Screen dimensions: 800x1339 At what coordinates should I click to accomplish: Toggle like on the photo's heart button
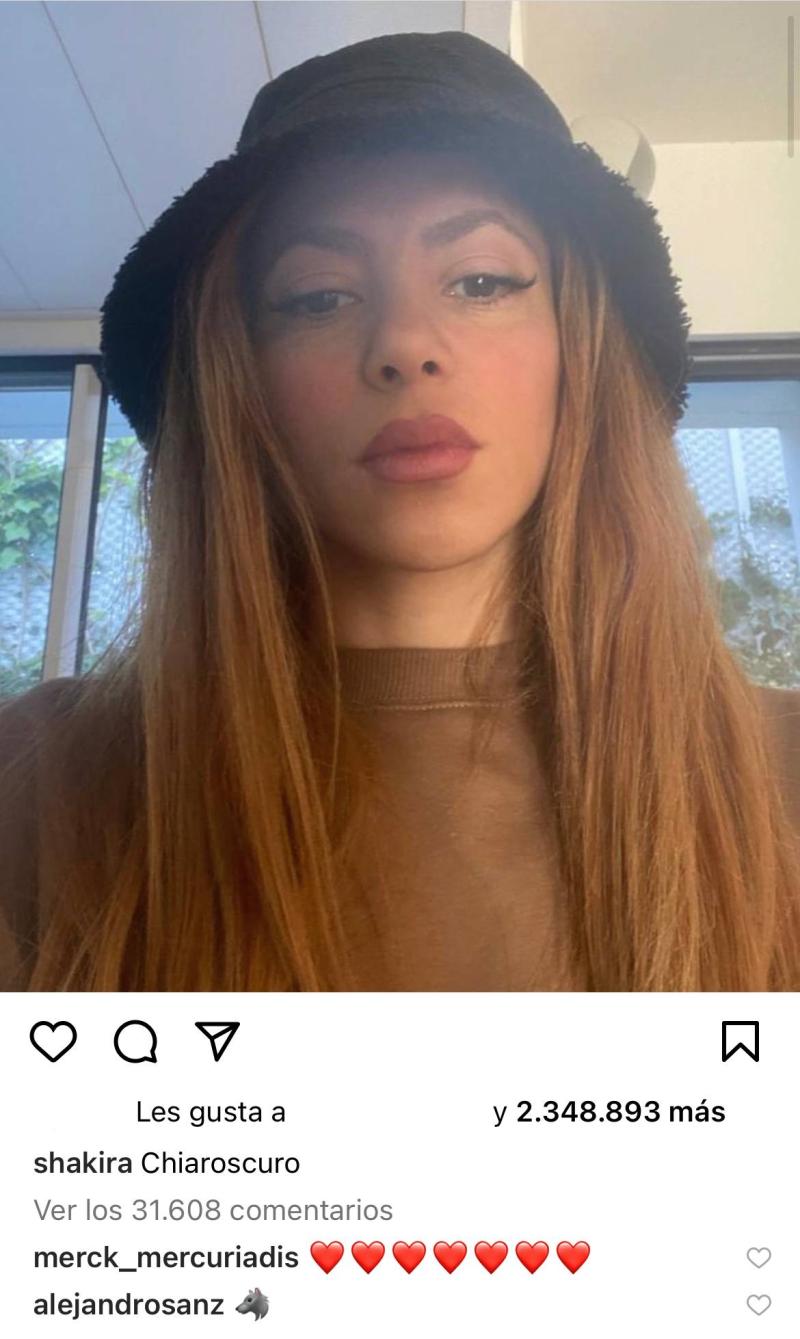tap(55, 1043)
